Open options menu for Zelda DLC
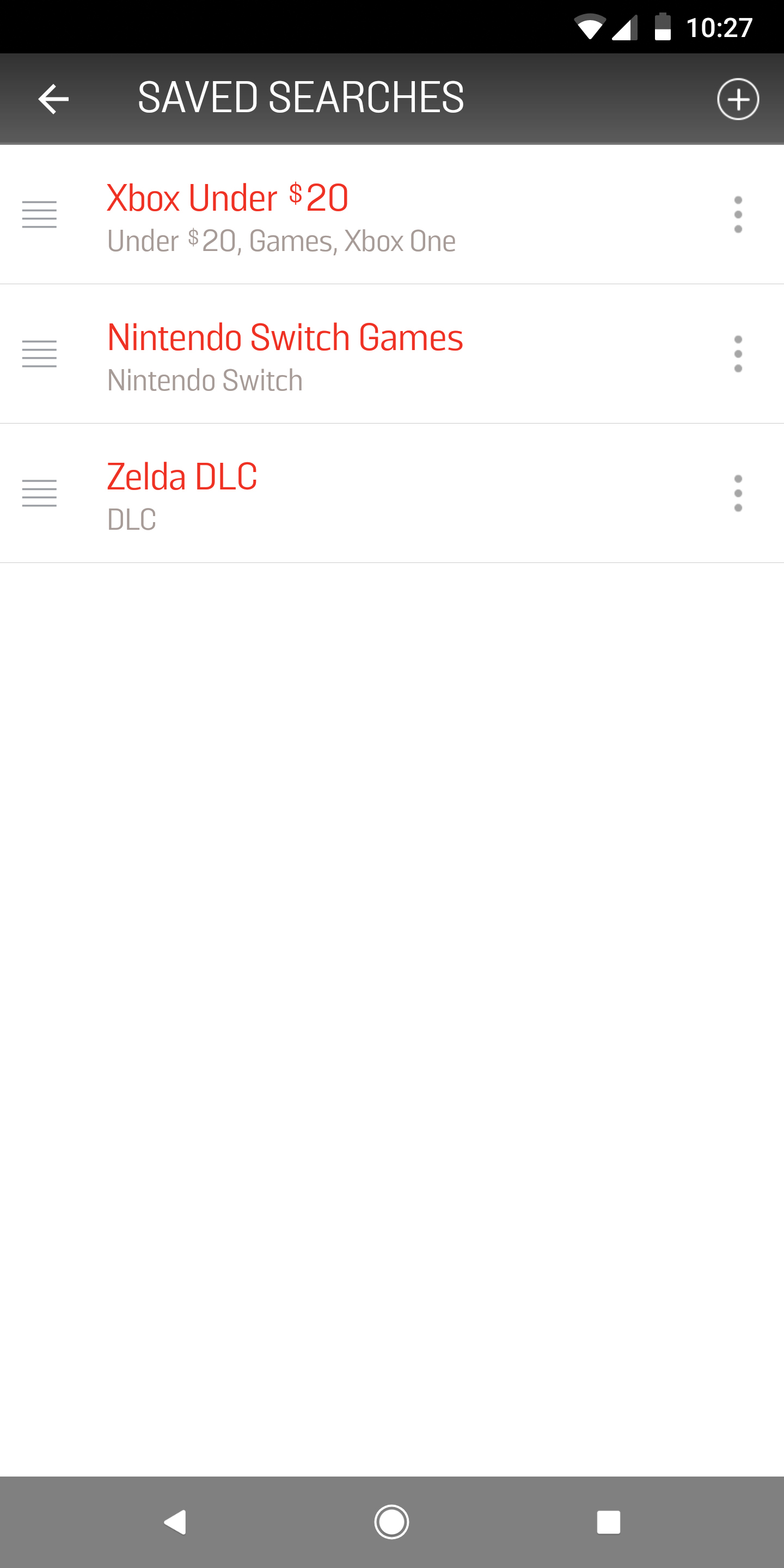Viewport: 784px width, 1568px height. click(738, 493)
